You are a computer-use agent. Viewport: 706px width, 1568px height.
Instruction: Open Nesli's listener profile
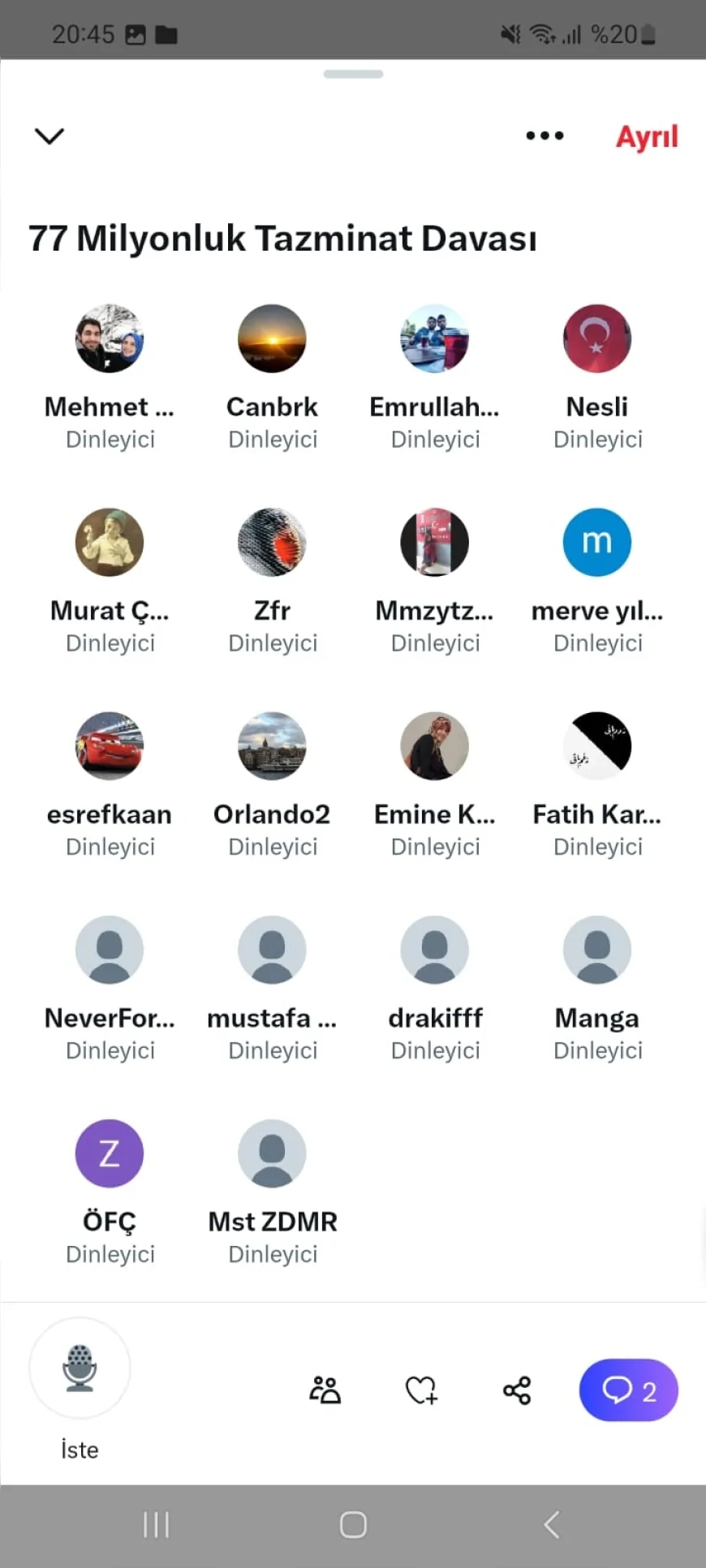[x=597, y=339]
